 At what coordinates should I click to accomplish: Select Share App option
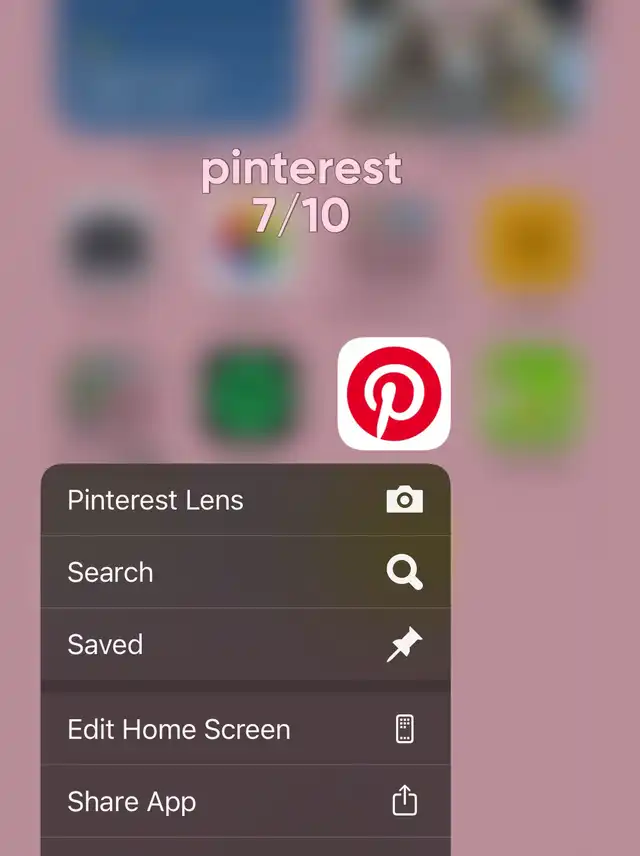[245, 801]
